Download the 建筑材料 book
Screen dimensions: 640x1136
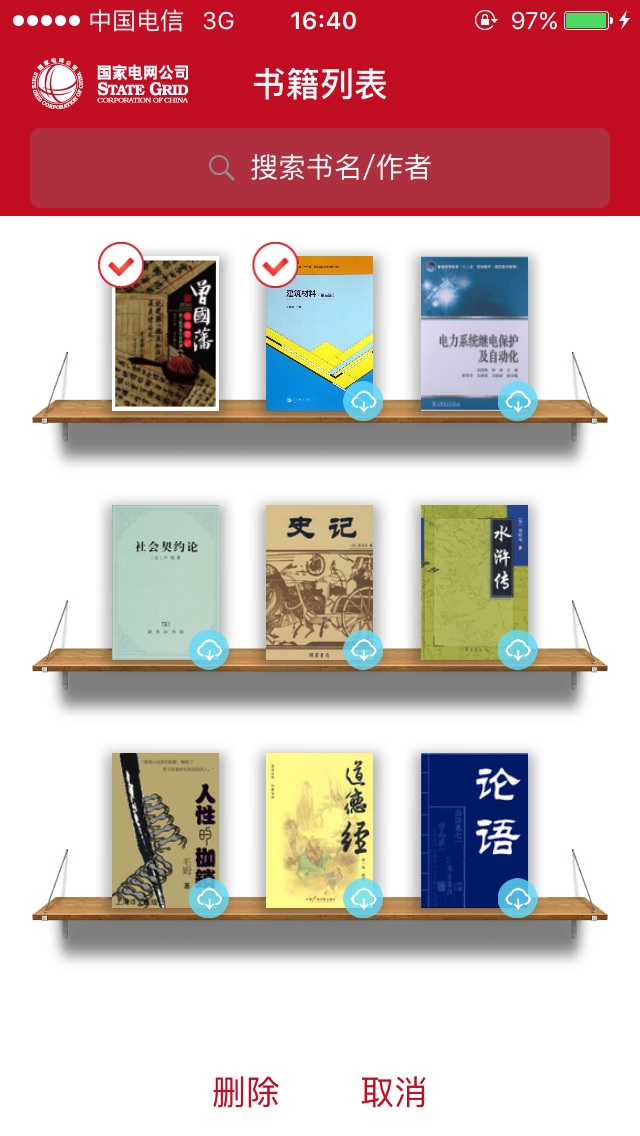pyautogui.click(x=363, y=402)
